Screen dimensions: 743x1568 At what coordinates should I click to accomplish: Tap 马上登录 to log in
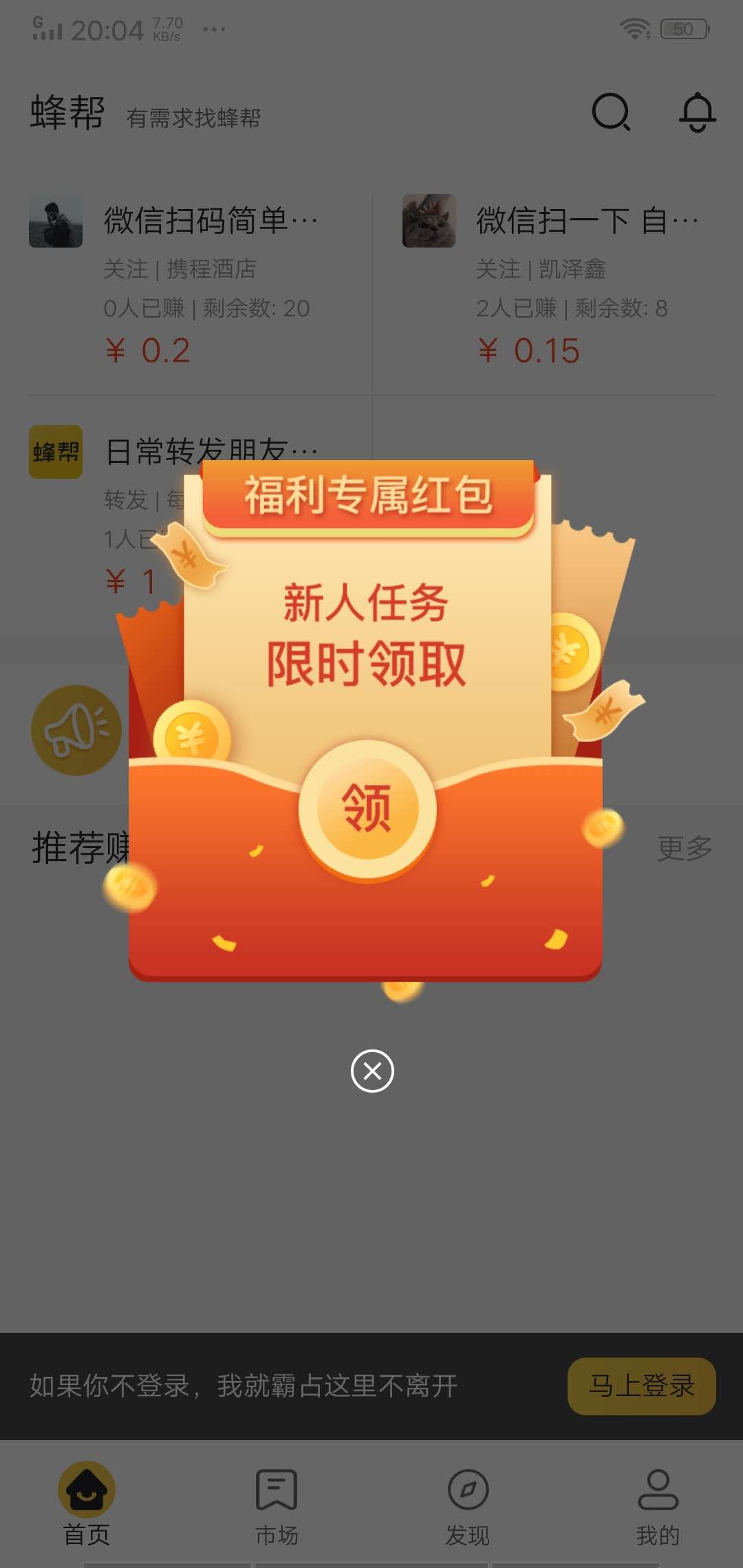tap(641, 1386)
